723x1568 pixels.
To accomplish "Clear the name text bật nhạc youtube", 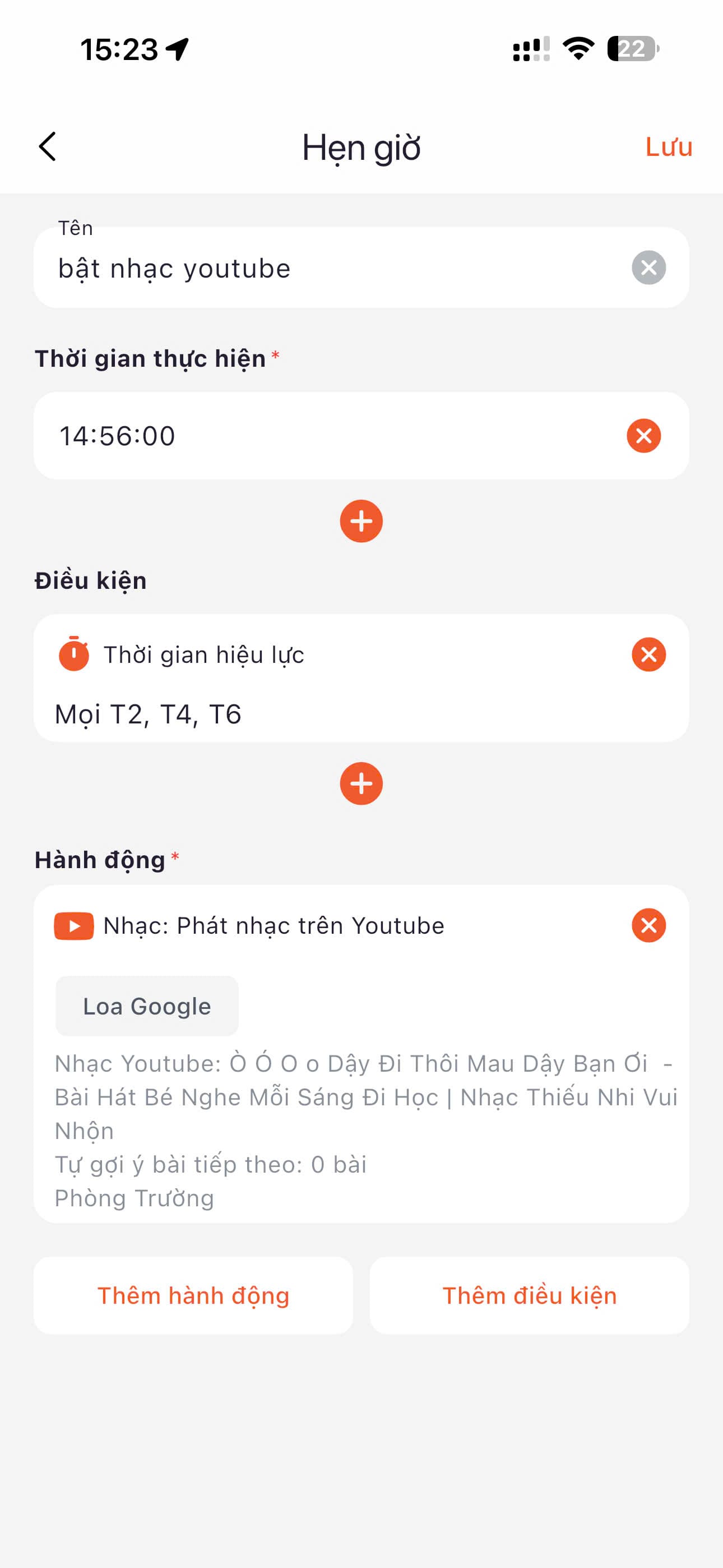I will point(648,268).
